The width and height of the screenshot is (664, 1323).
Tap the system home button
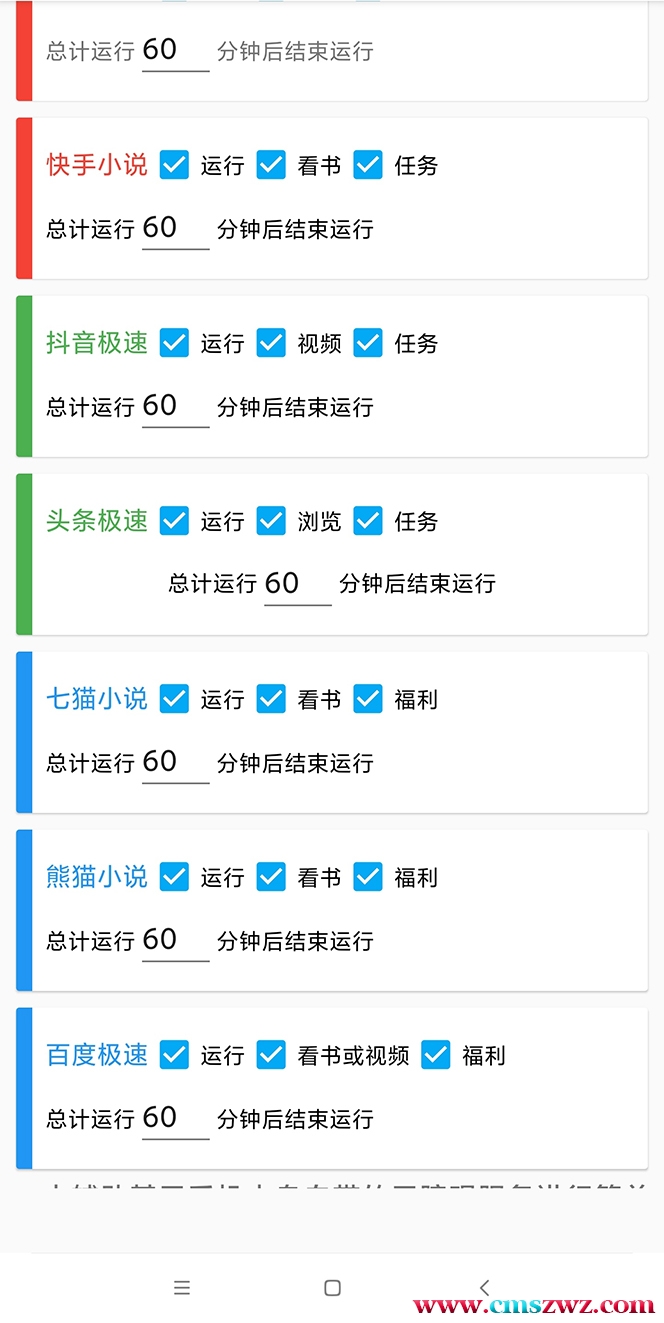point(333,1288)
